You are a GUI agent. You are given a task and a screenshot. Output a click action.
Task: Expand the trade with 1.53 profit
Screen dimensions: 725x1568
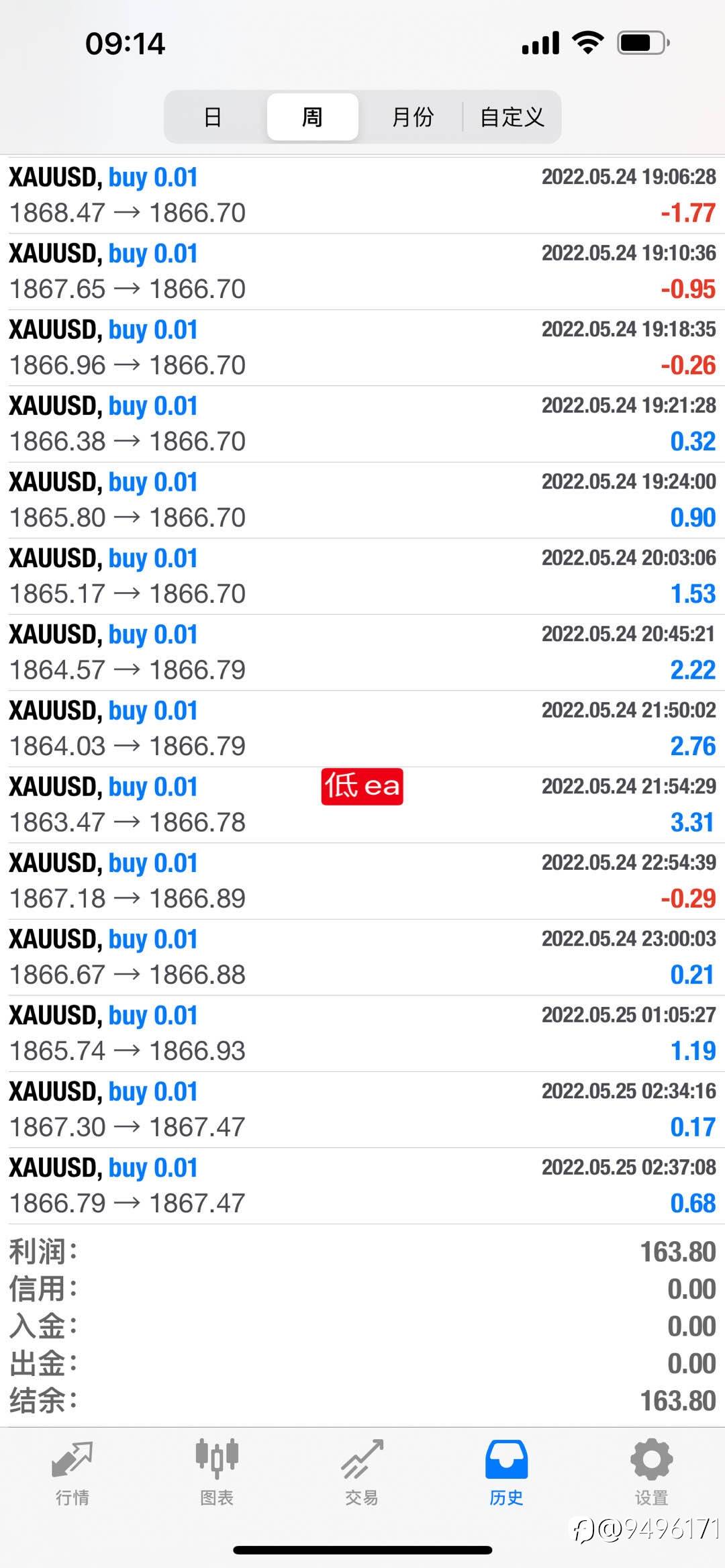pyautogui.click(x=362, y=576)
